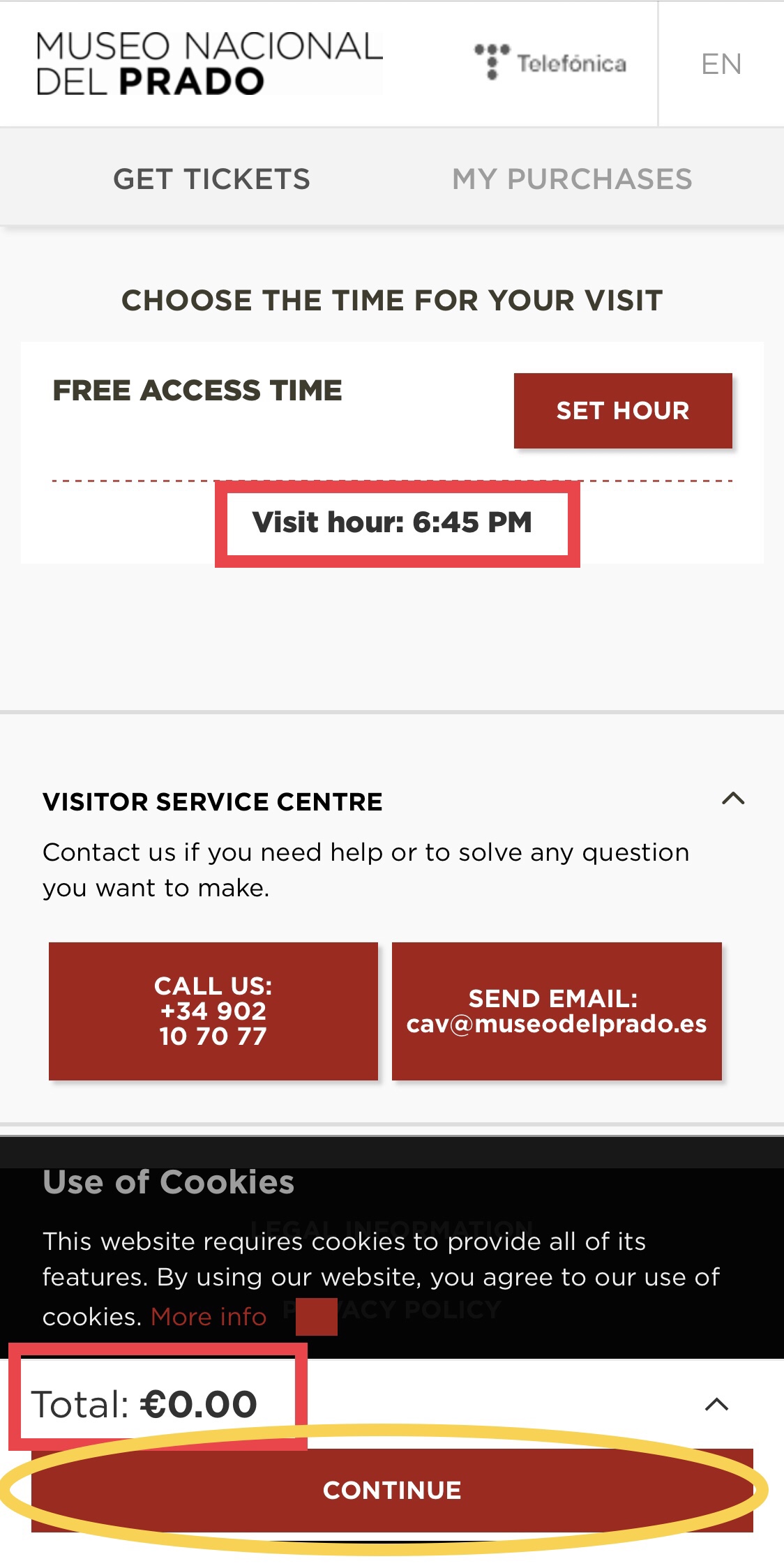The width and height of the screenshot is (784, 1568).
Task: Send email to cav@museodelprado.es
Action: (x=556, y=1011)
